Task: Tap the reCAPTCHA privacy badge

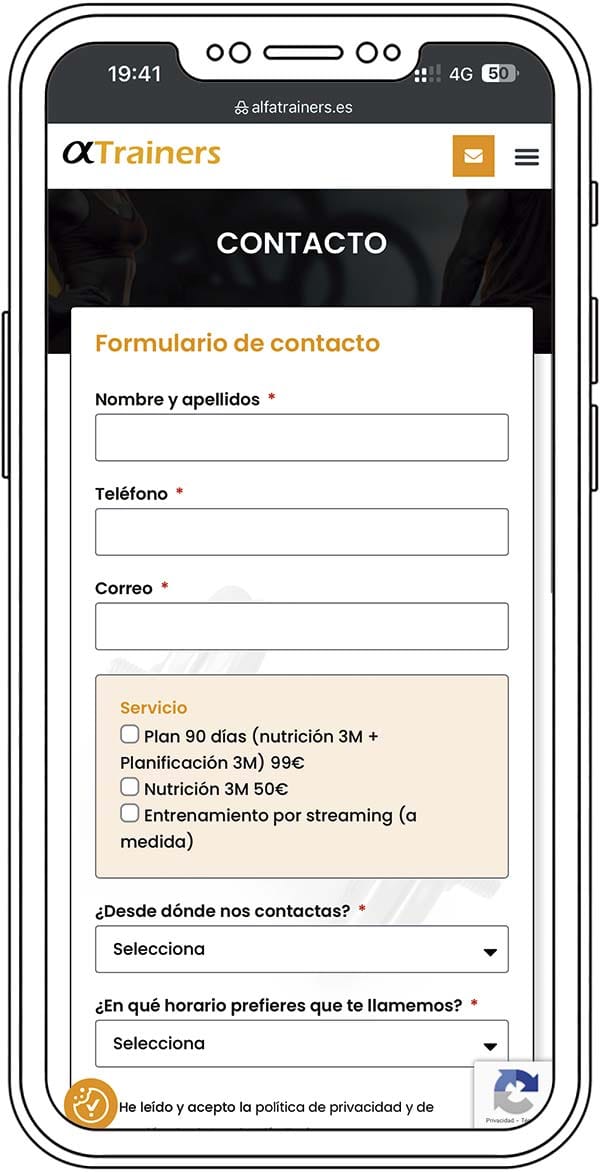Action: 513,1094
